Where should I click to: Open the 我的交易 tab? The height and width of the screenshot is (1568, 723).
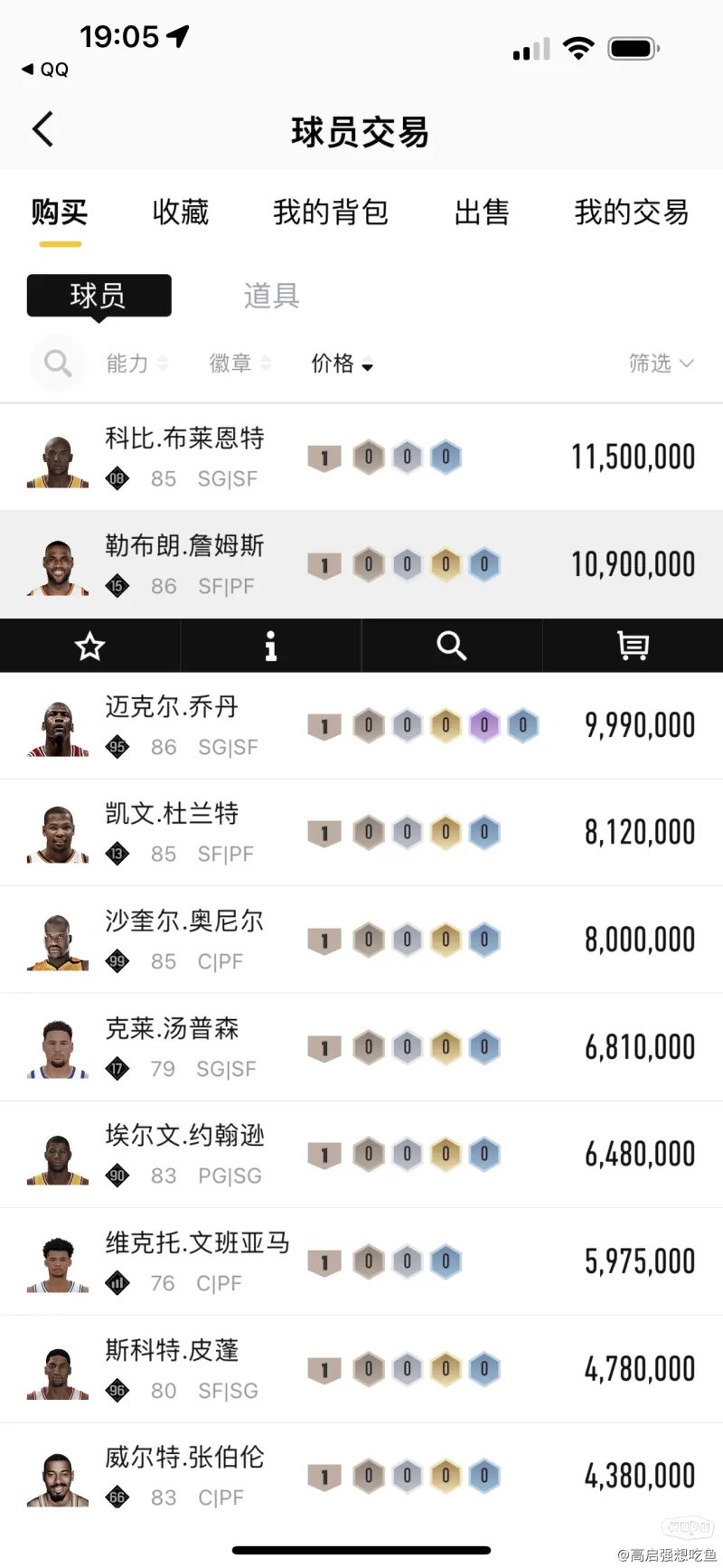pyautogui.click(x=632, y=212)
